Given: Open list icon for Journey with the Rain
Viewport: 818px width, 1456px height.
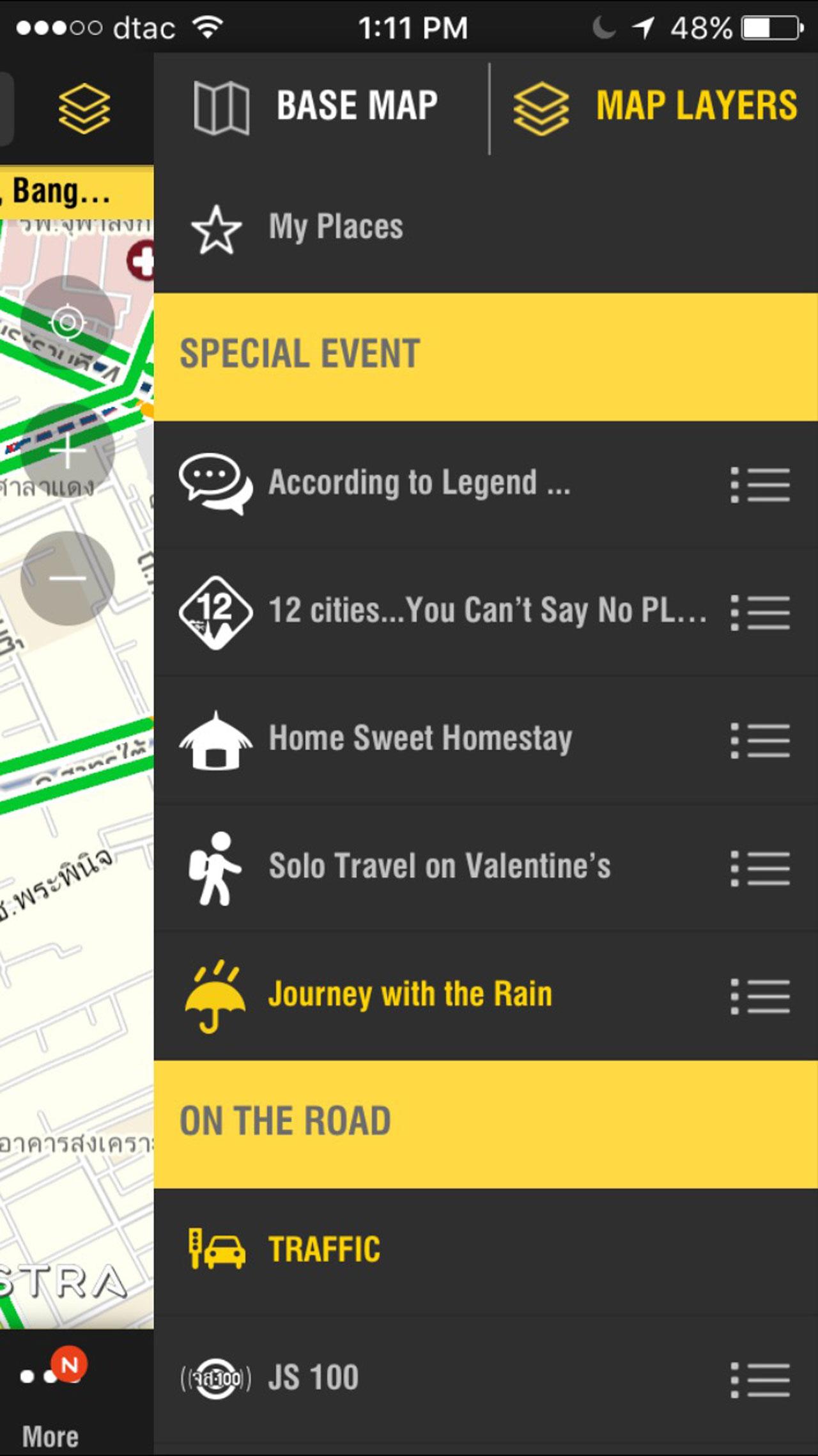Looking at the screenshot, I should point(760,996).
